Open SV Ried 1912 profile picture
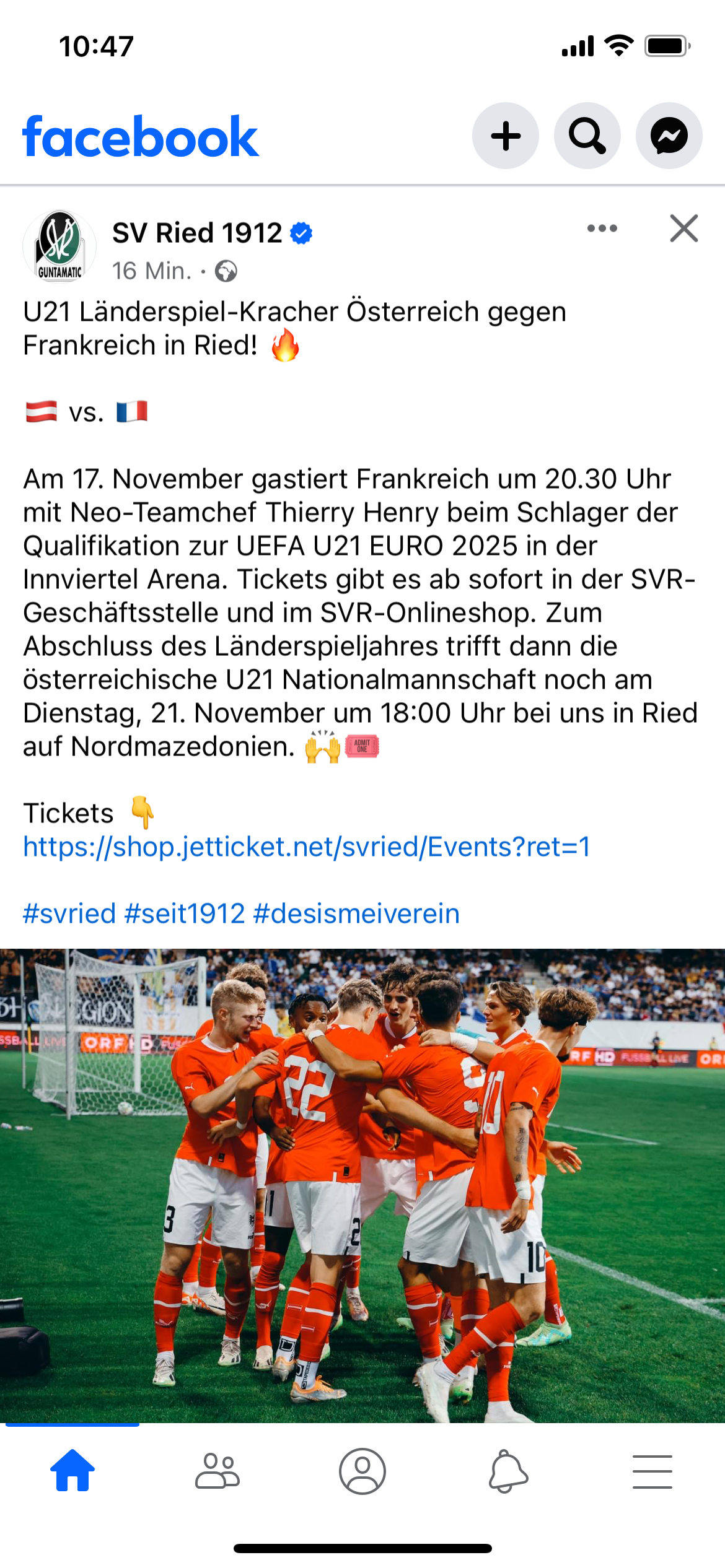This screenshot has width=725, height=1568. pos(59,246)
